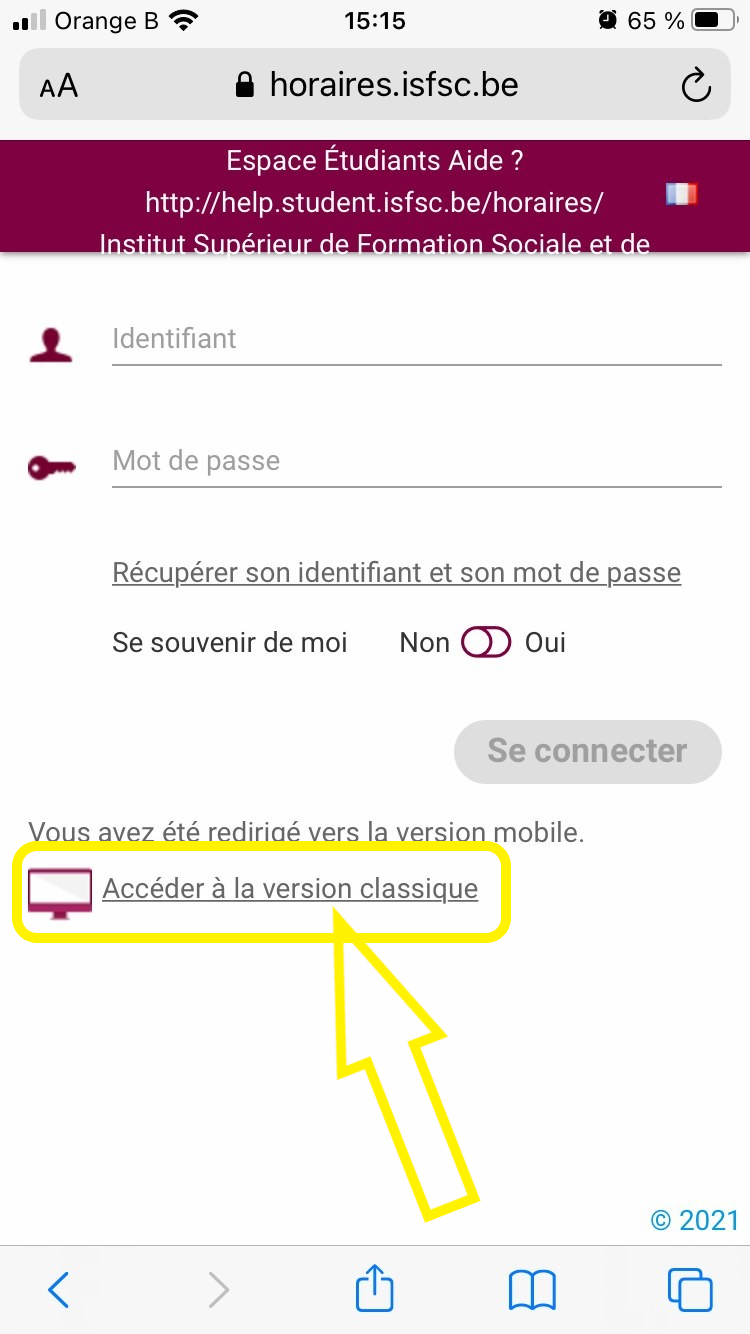750x1334 pixels.
Task: Tap the Se connecter button
Action: (587, 751)
